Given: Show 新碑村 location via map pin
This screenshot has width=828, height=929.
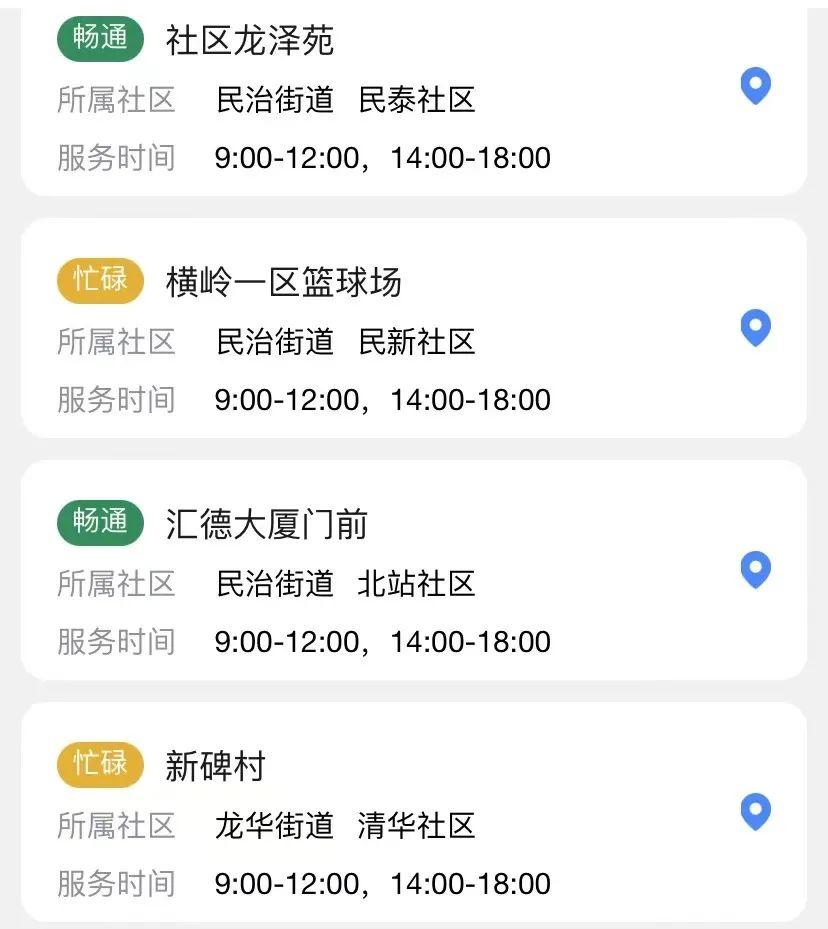Looking at the screenshot, I should pyautogui.click(x=755, y=812).
